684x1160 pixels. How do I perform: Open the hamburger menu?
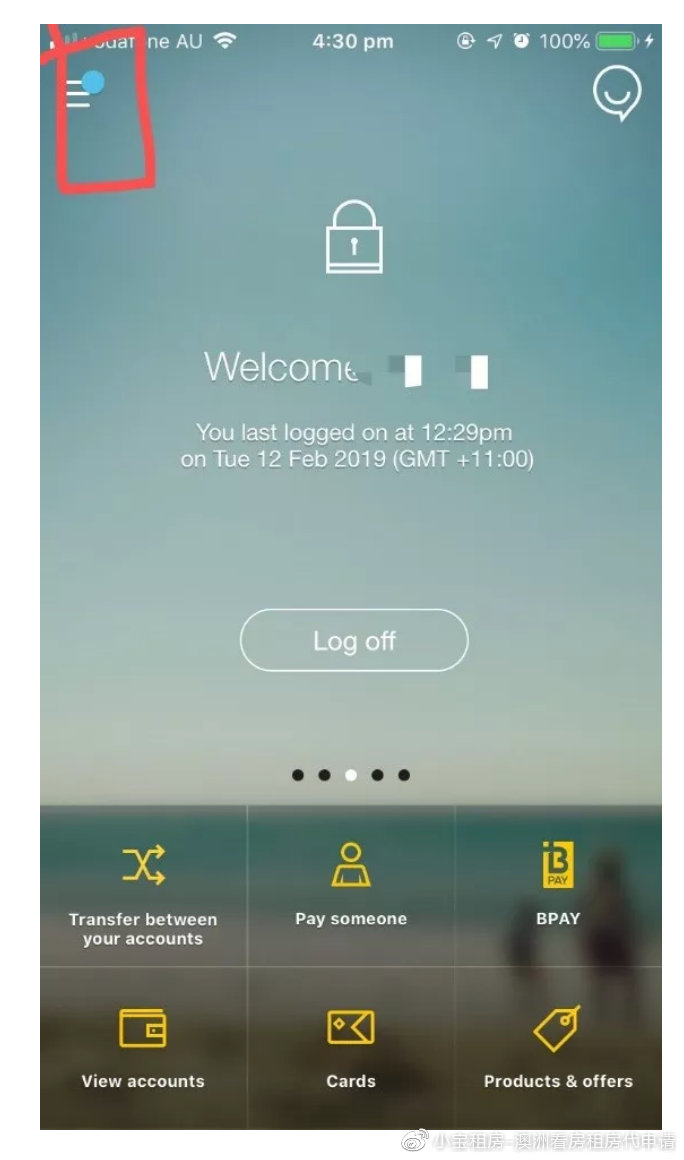[79, 94]
